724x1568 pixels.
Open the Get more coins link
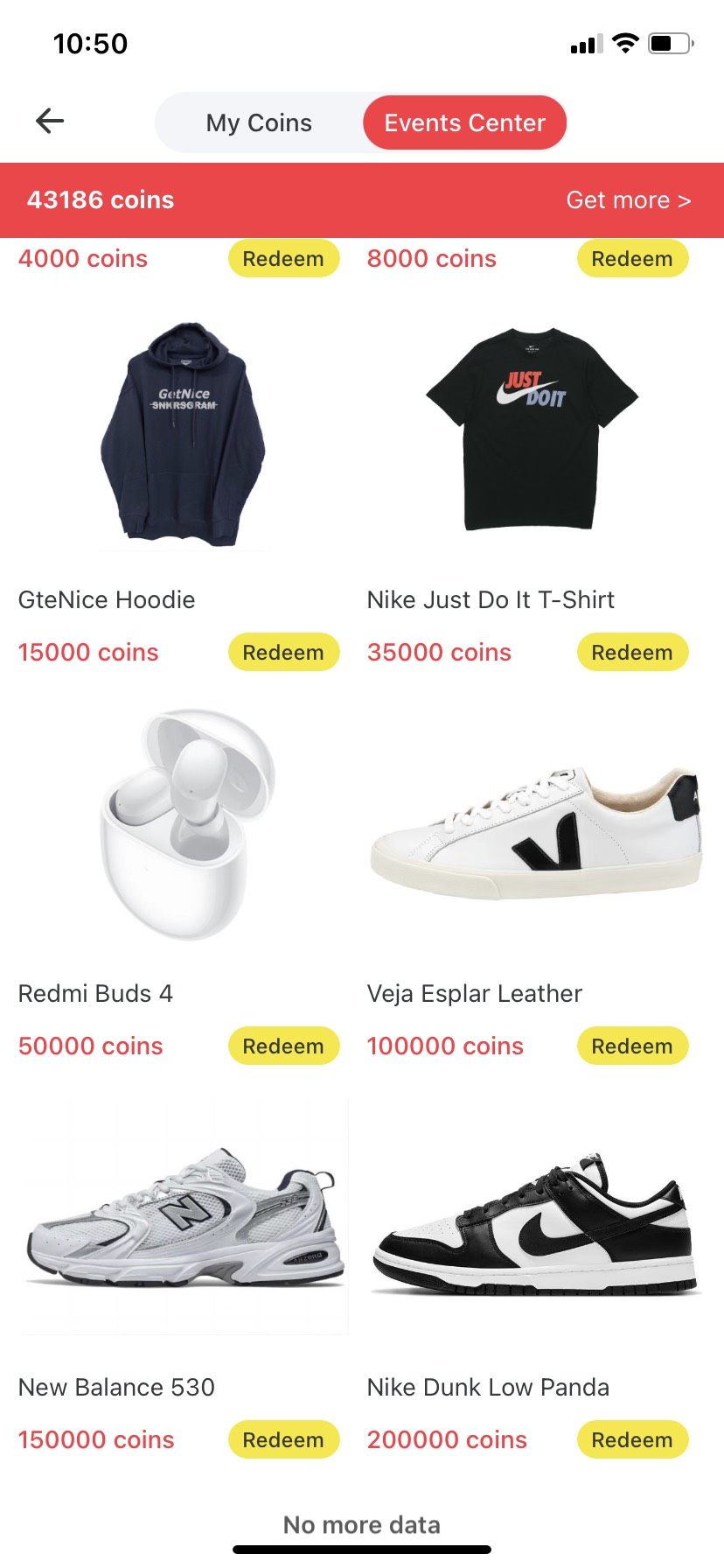pyautogui.click(x=628, y=200)
